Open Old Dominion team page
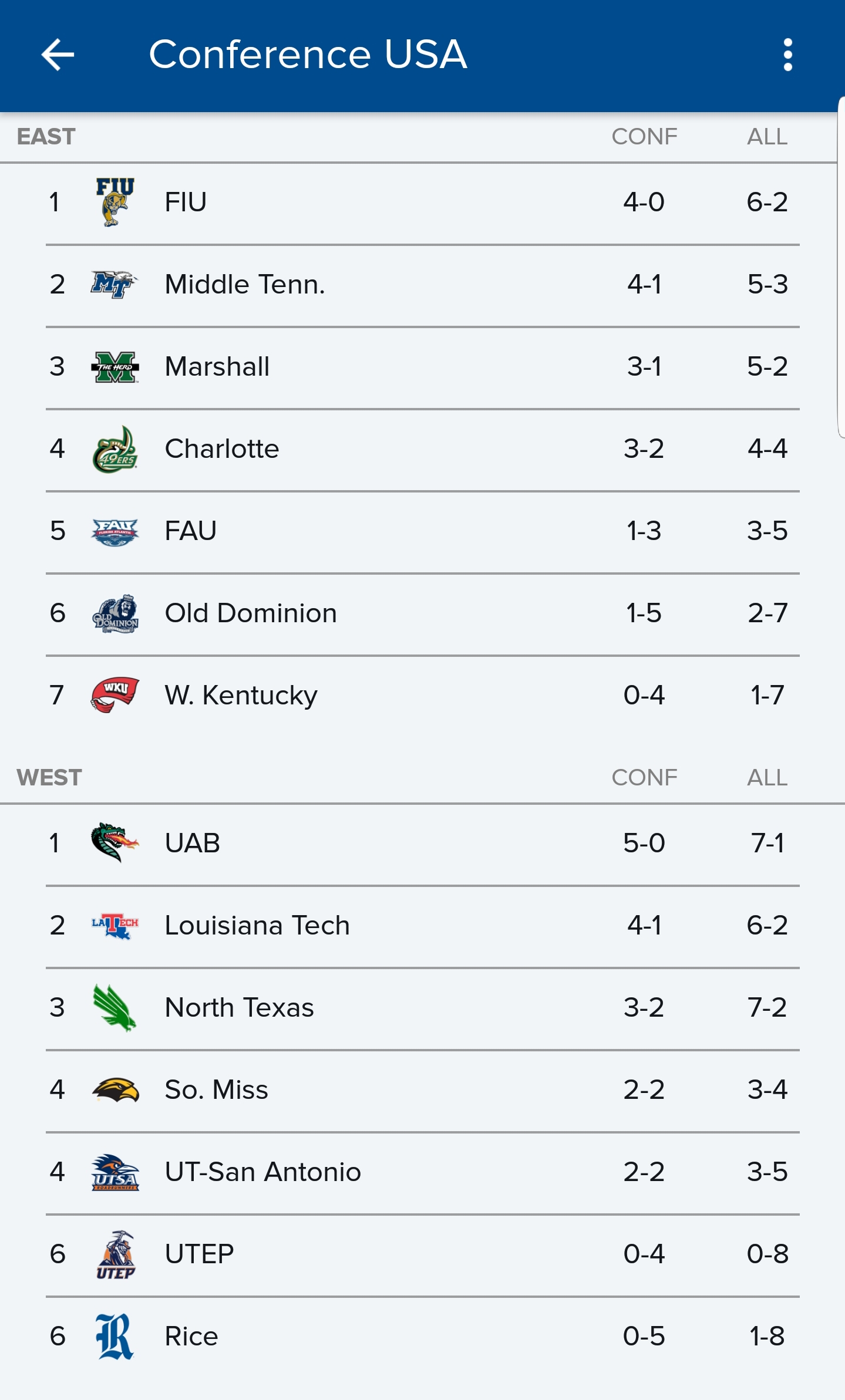This screenshot has height=1400, width=845. [423, 615]
